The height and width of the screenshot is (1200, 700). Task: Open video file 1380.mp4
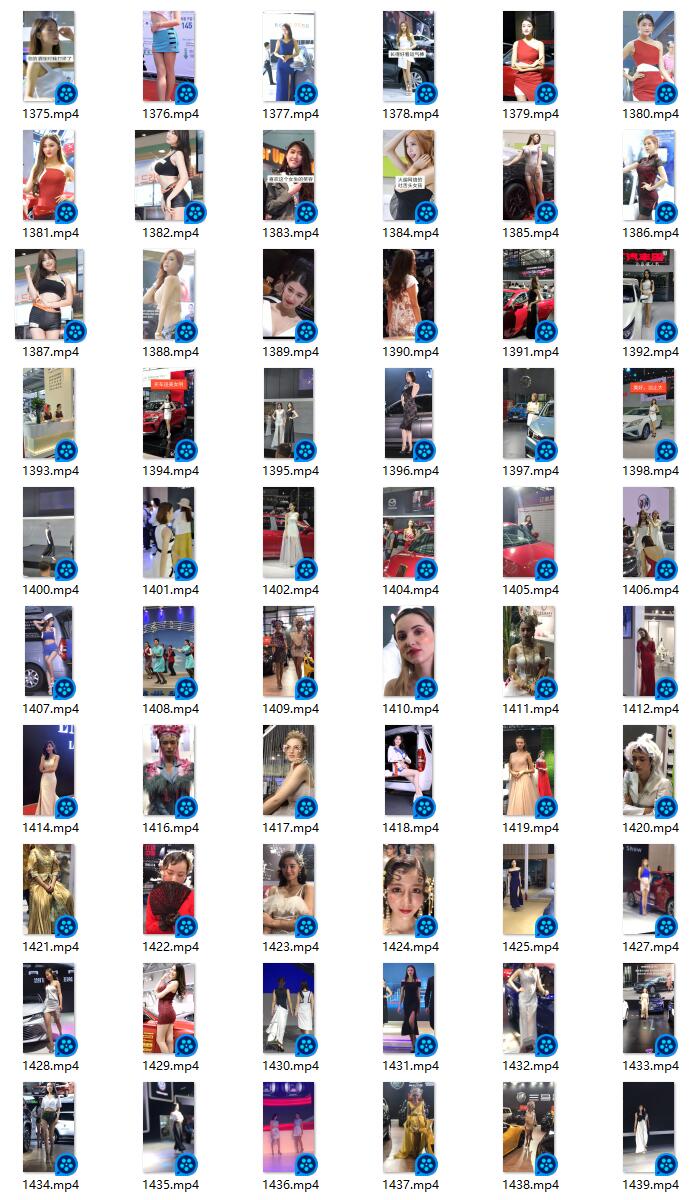pos(649,57)
